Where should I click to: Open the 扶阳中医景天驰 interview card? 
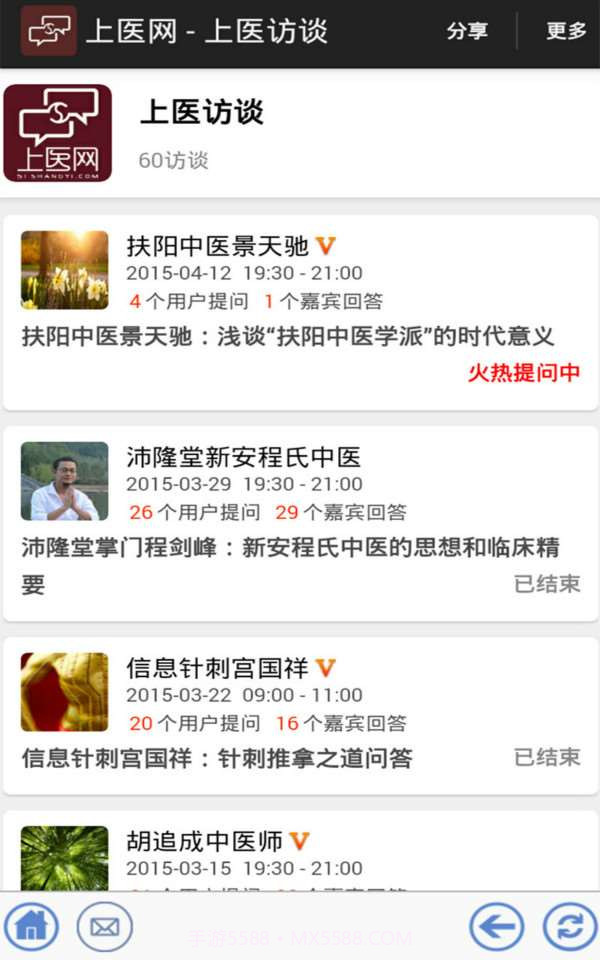[x=300, y=311]
